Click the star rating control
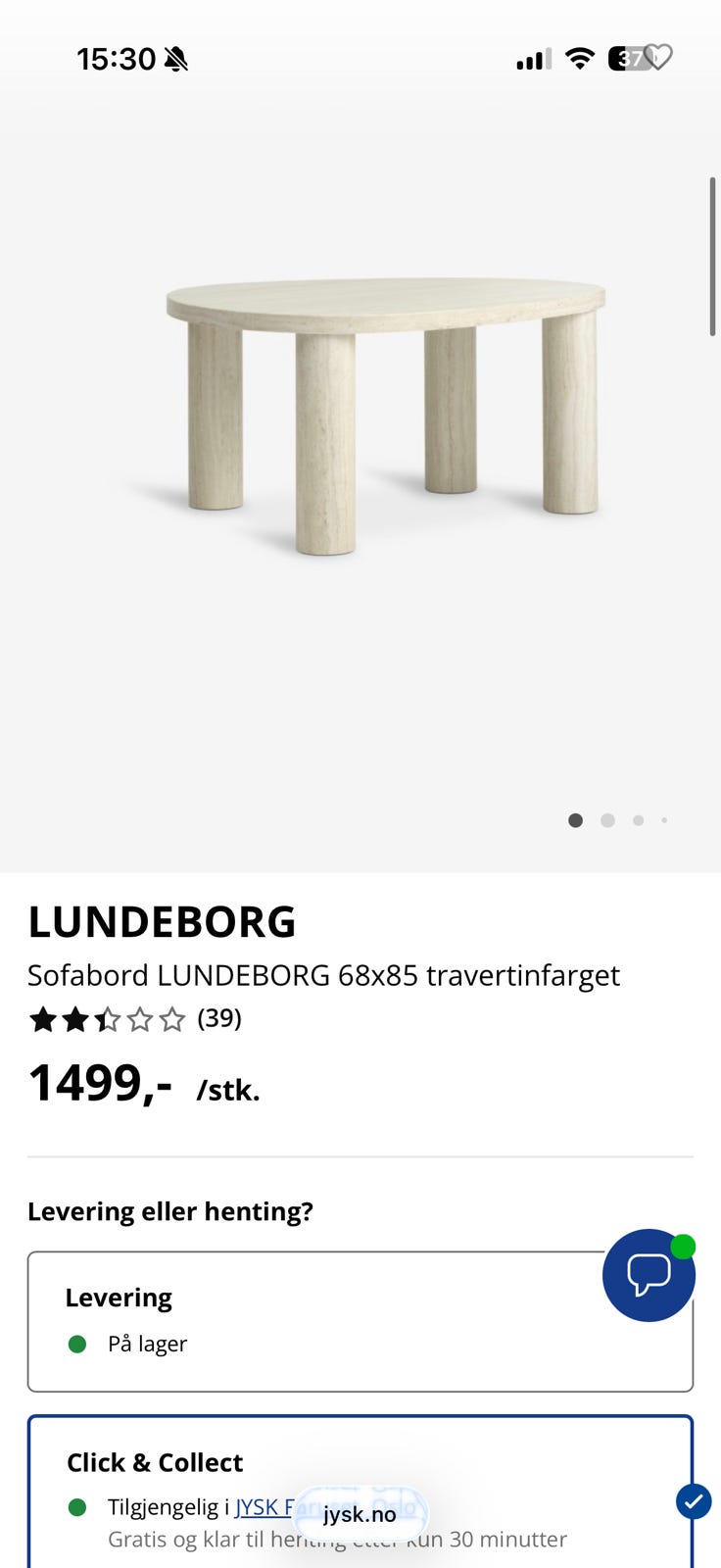Screen dimensions: 721x1568 [108, 1019]
